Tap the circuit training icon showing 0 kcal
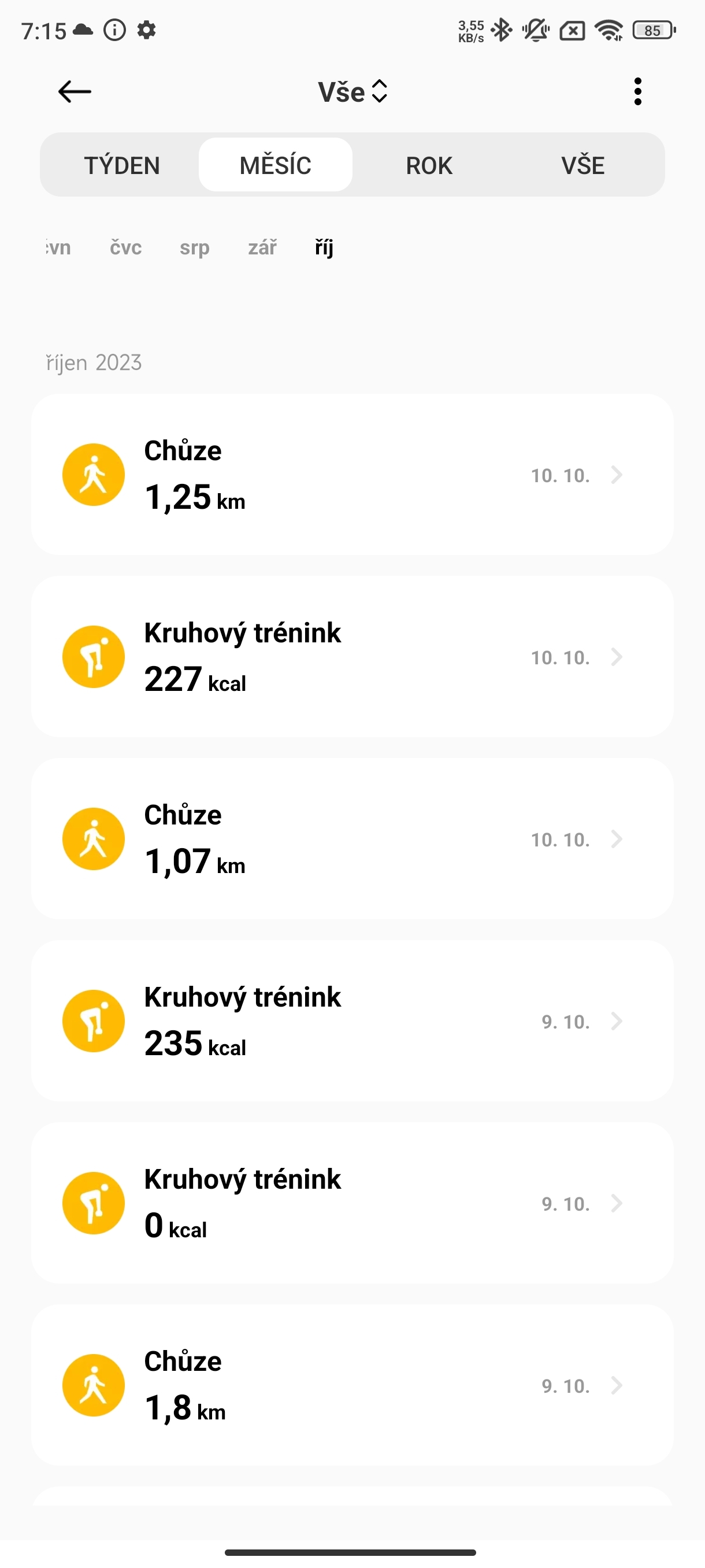The height and width of the screenshot is (1568, 705). coord(93,1203)
